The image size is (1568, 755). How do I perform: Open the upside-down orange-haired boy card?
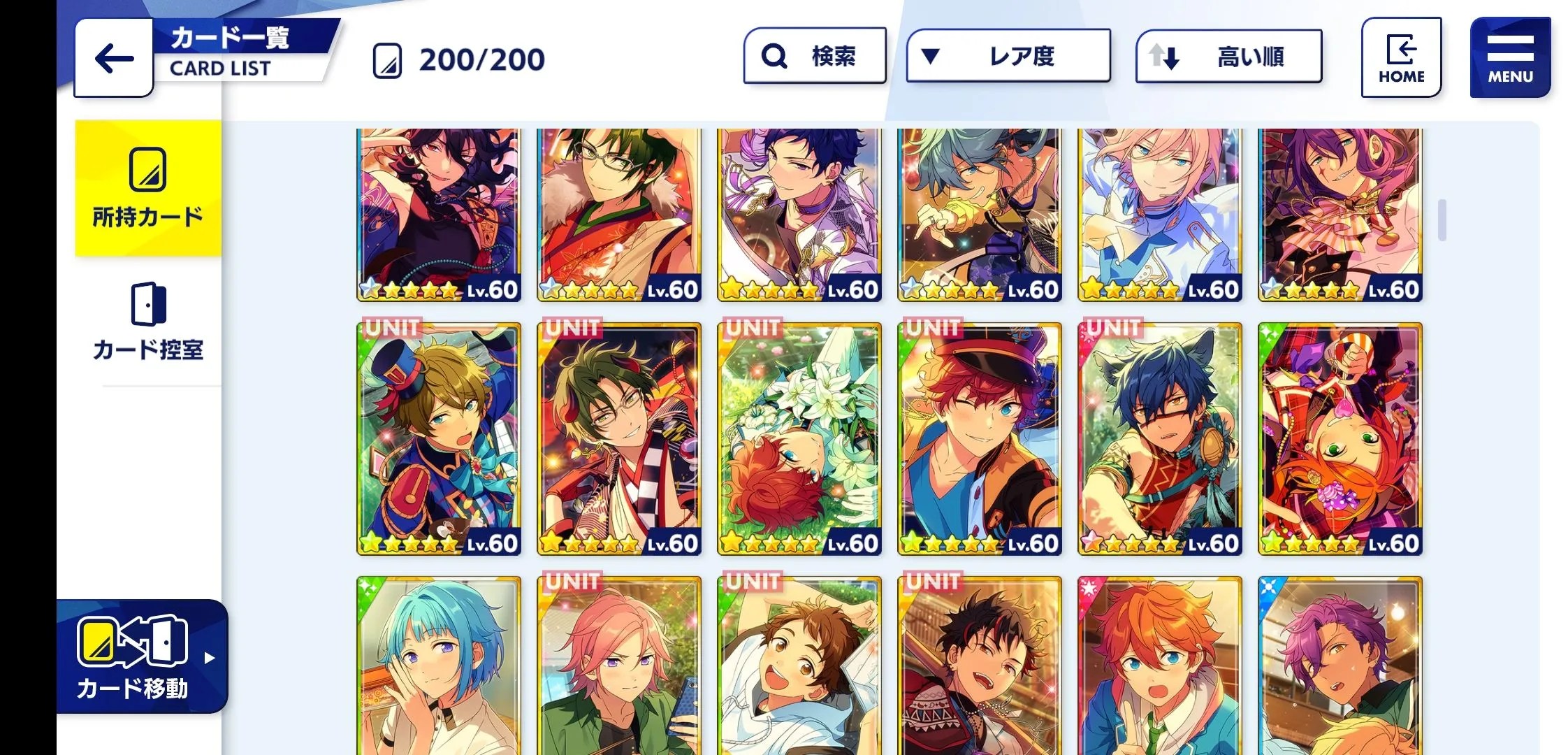coord(1340,439)
